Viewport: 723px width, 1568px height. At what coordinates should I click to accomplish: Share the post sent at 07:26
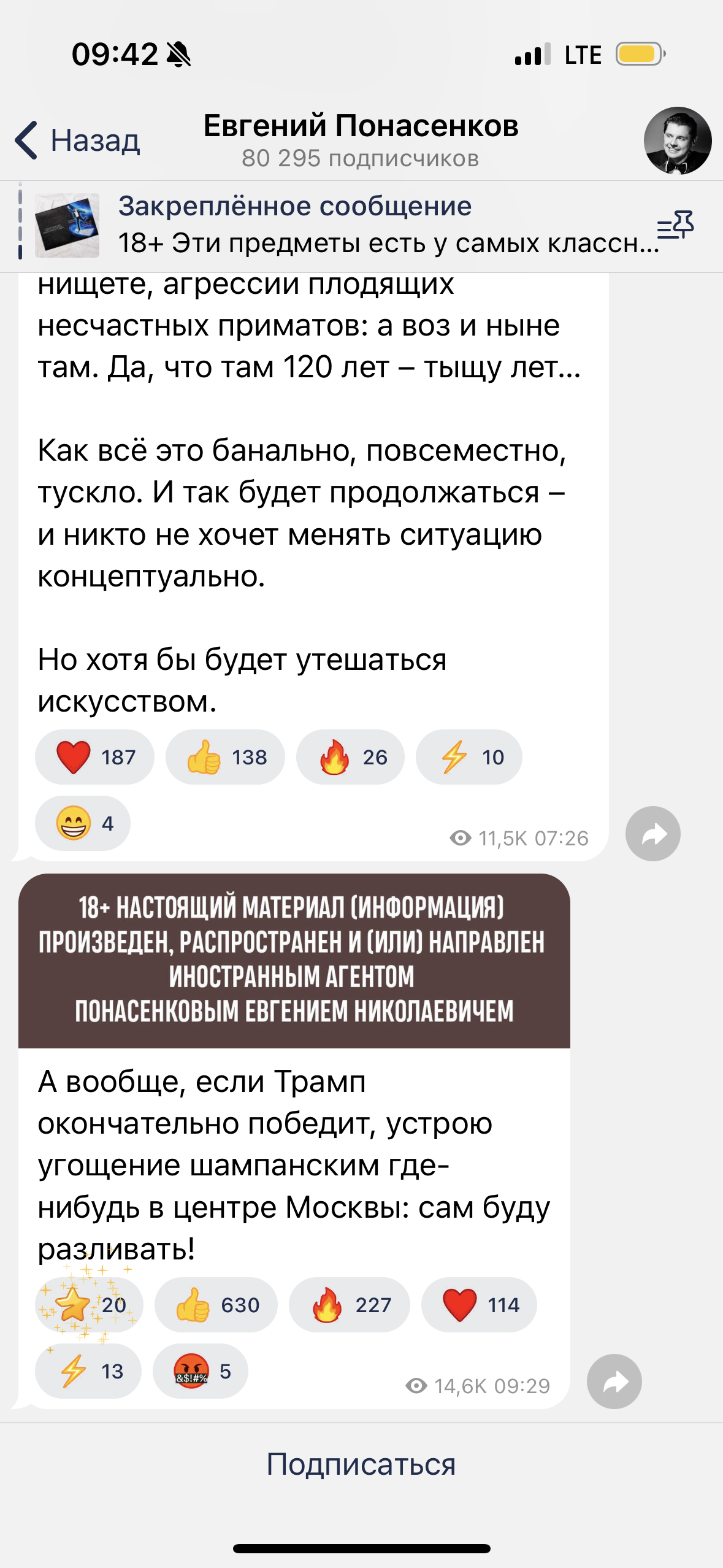tap(653, 834)
